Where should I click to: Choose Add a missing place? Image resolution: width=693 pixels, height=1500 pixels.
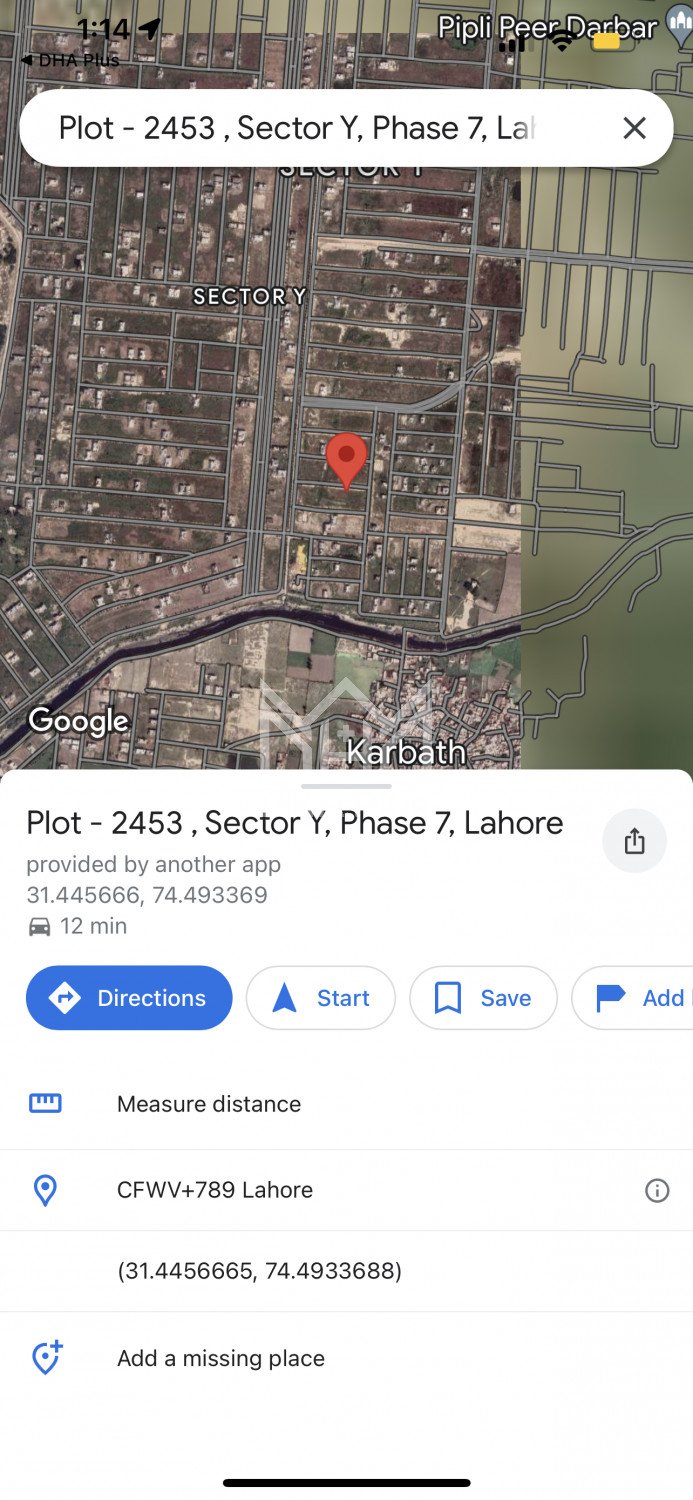click(221, 1358)
